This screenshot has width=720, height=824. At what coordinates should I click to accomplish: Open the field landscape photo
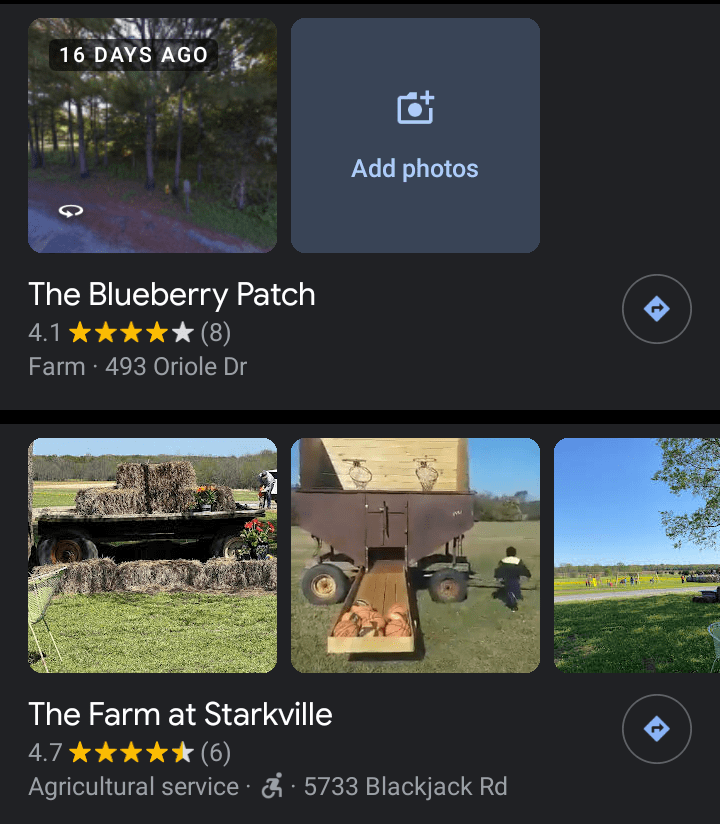click(637, 555)
